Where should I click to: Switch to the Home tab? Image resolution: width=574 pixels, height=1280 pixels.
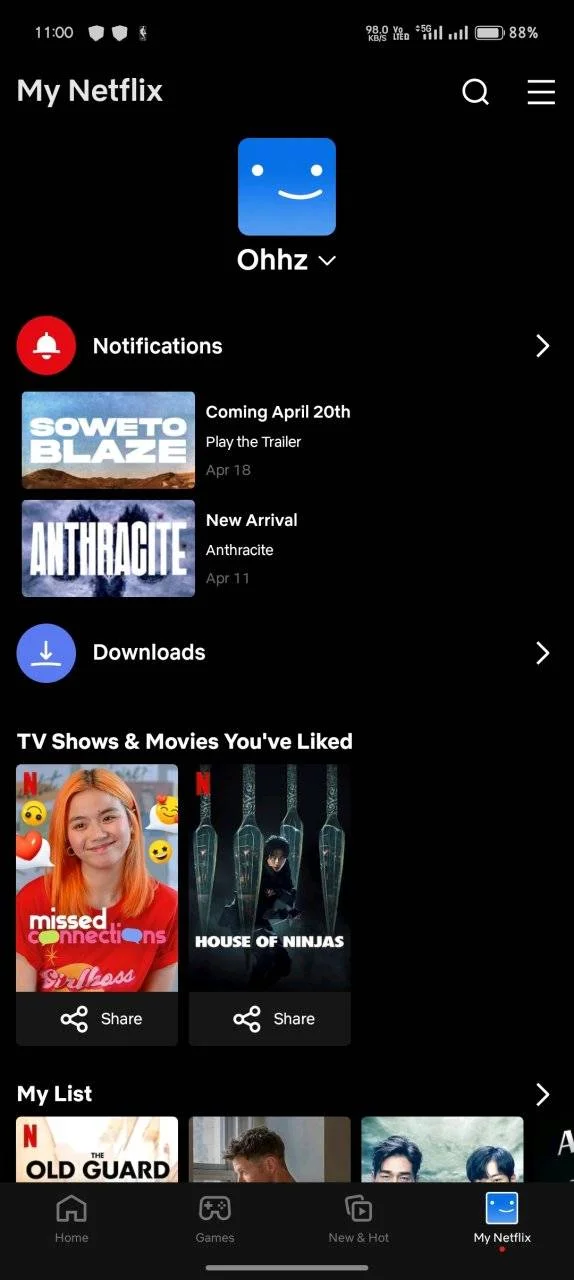point(71,1218)
